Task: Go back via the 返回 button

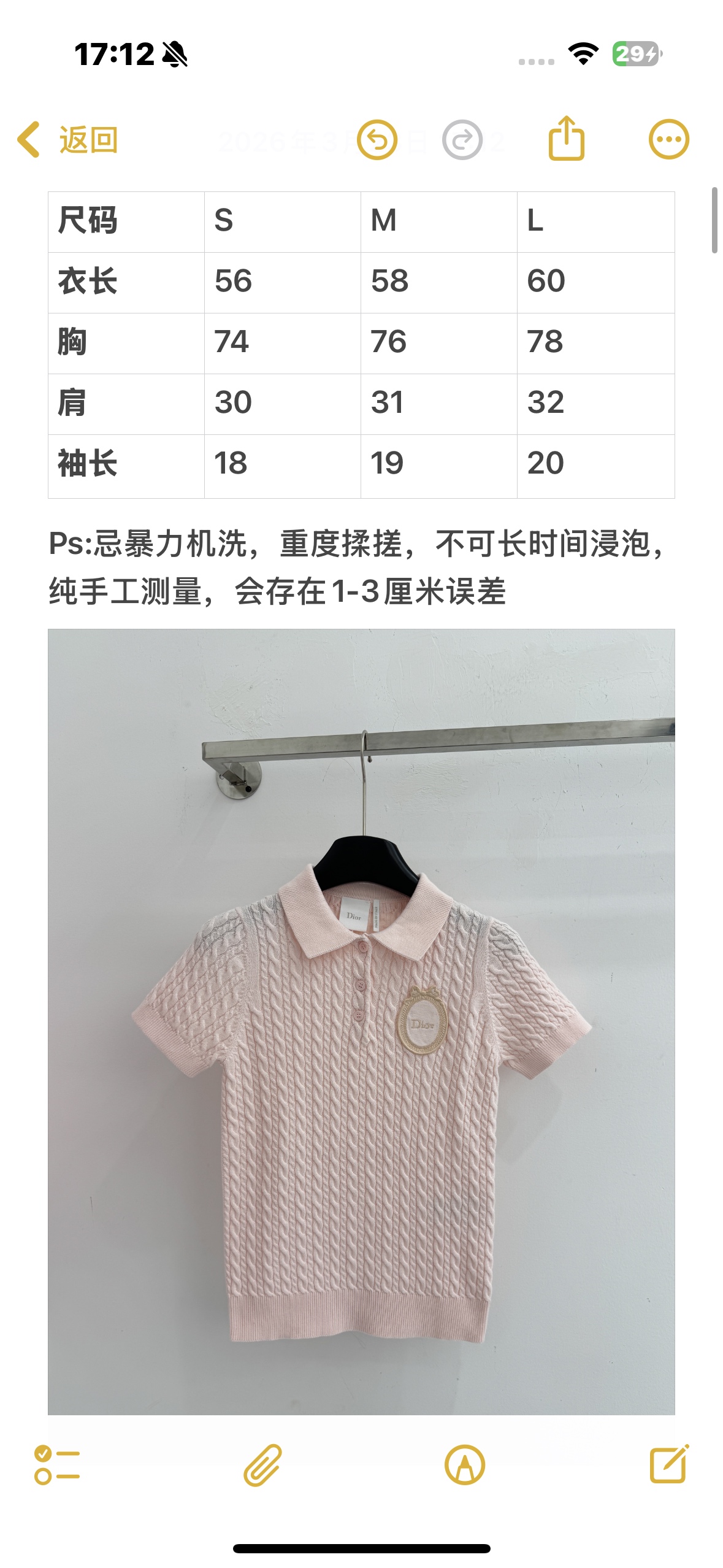Action: click(x=67, y=140)
